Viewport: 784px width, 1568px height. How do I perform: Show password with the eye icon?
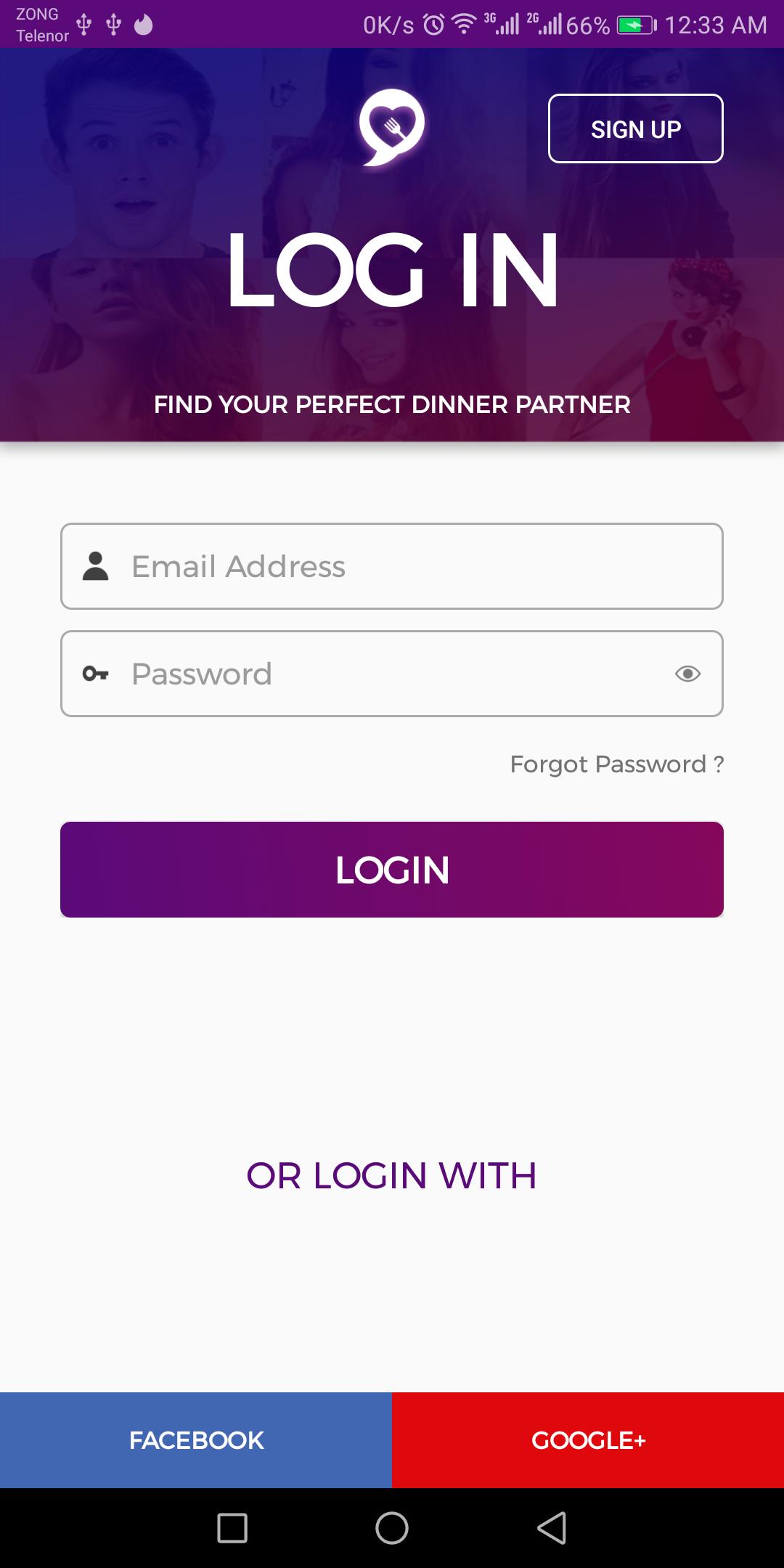click(x=687, y=674)
